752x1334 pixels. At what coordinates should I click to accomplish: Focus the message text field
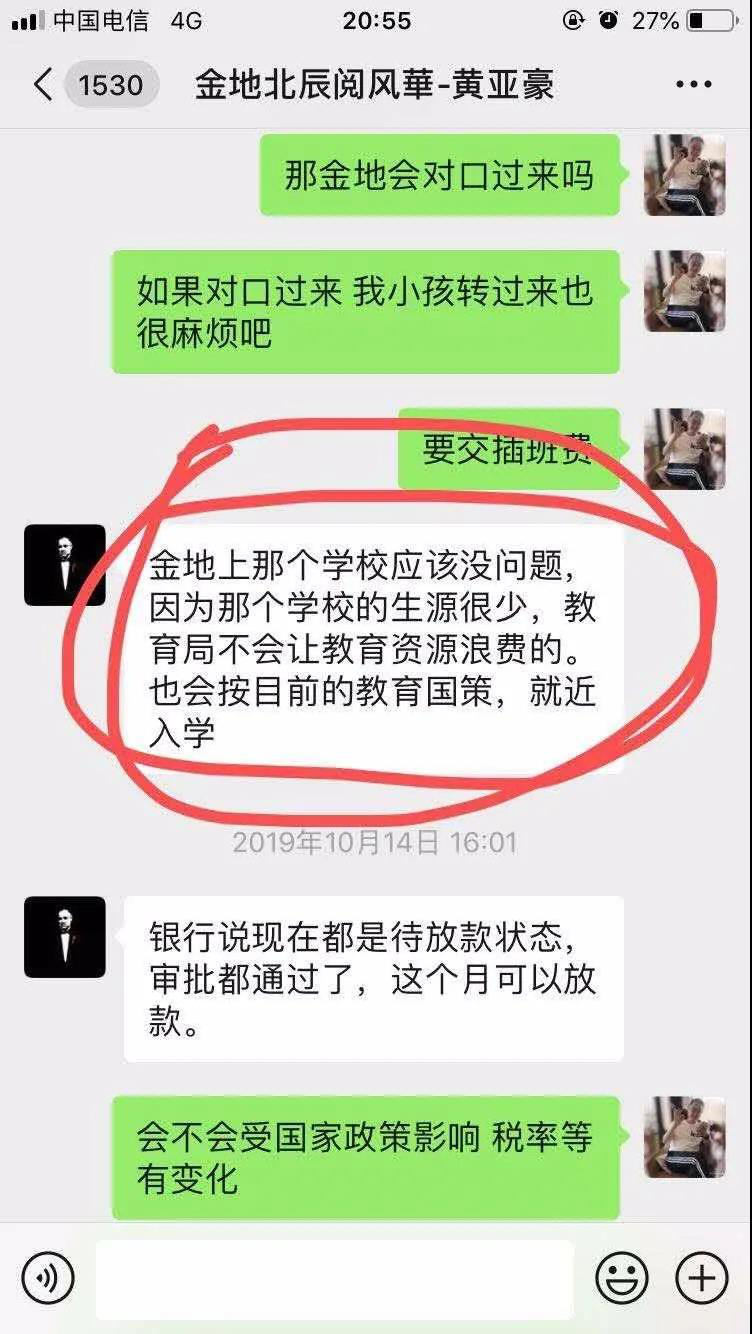334,1279
